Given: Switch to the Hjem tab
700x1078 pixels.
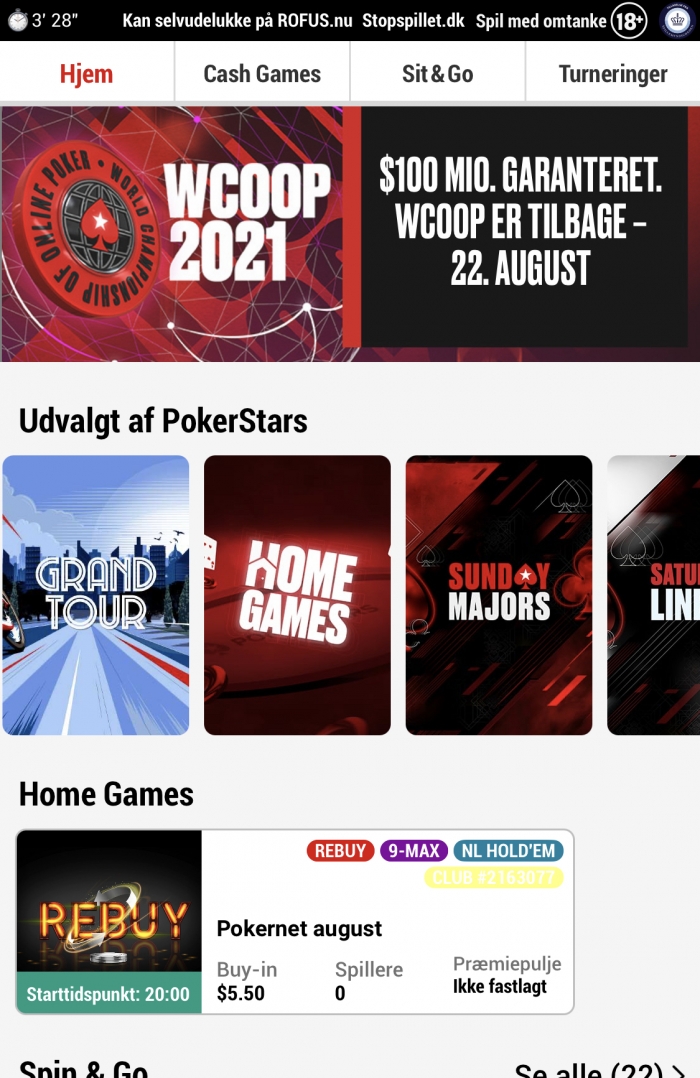Looking at the screenshot, I should 86,73.
